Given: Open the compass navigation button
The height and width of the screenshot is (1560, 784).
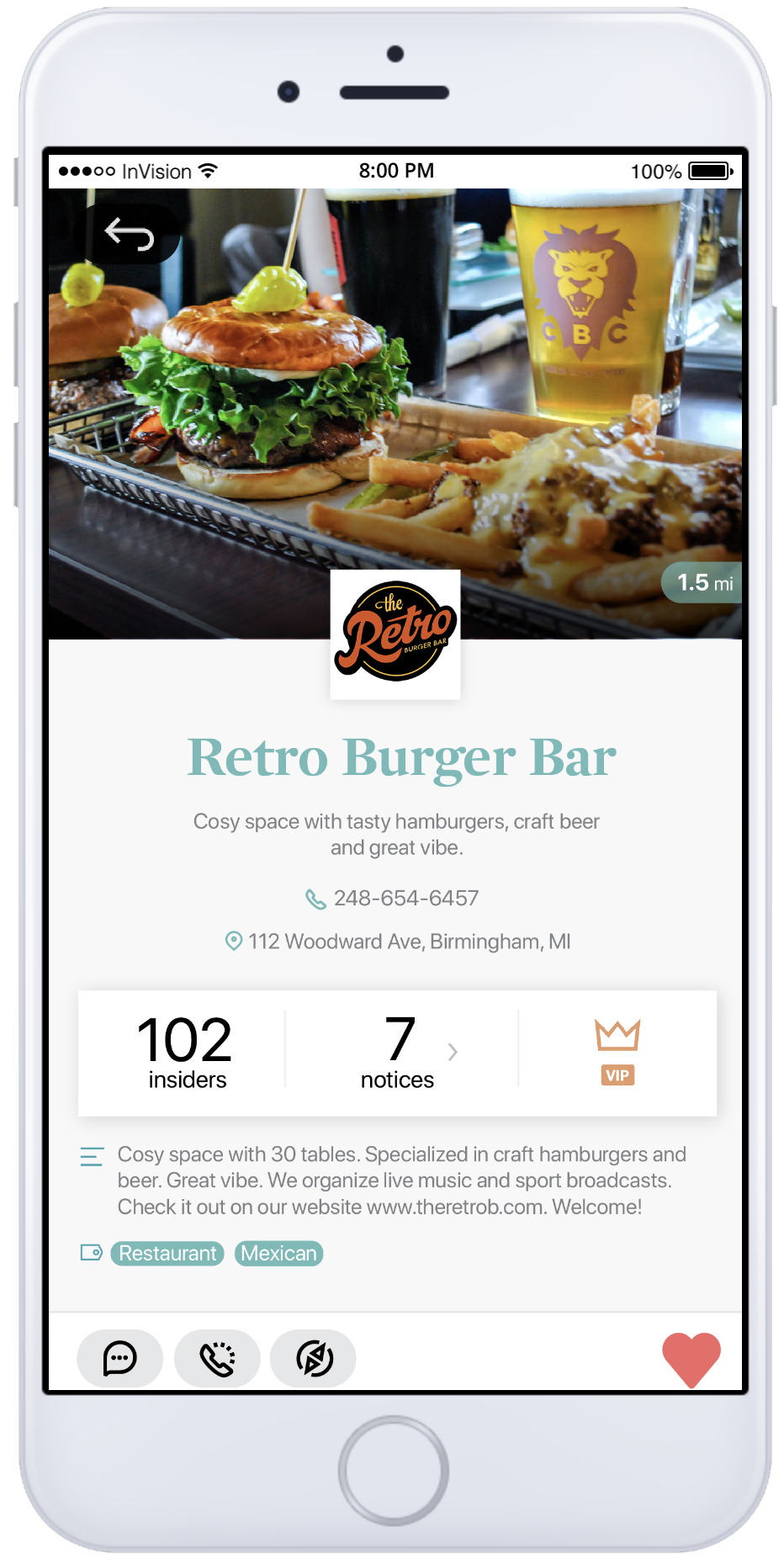Looking at the screenshot, I should click(x=314, y=1358).
